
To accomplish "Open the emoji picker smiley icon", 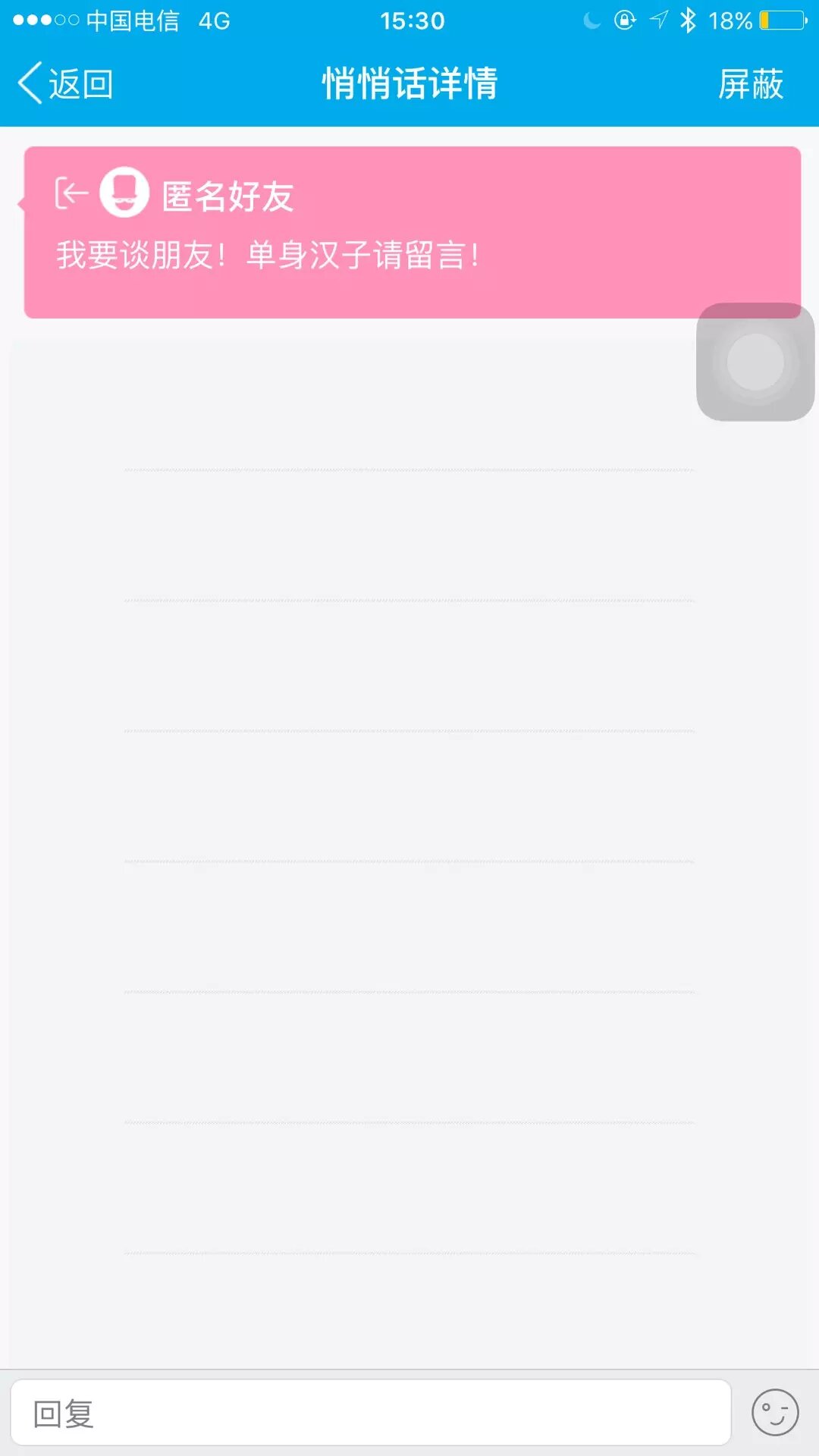I will tap(774, 1413).
